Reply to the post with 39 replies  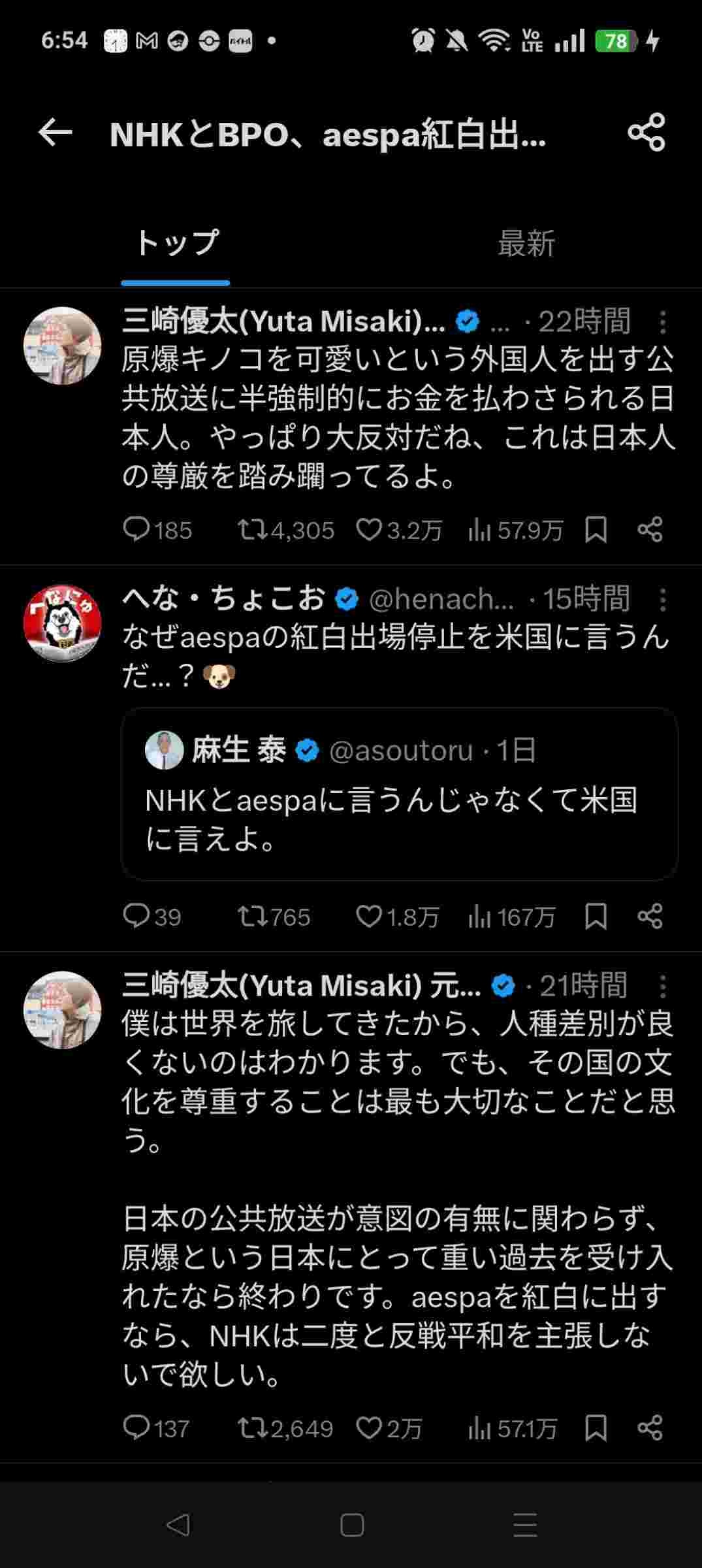136,916
